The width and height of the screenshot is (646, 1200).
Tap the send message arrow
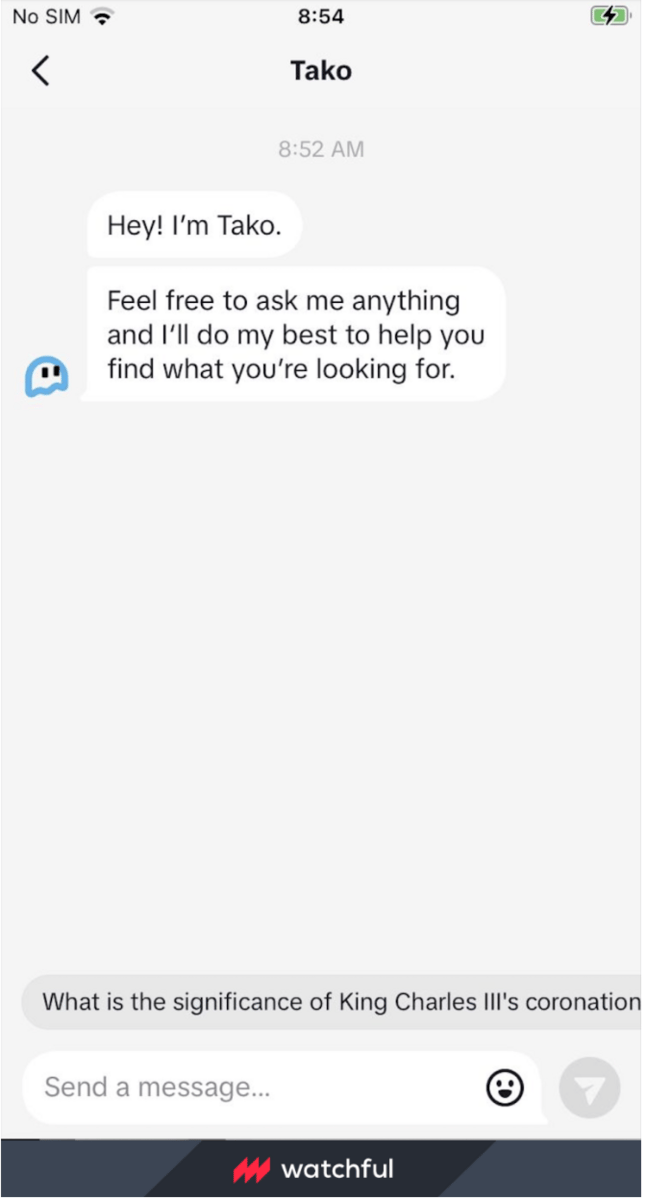coord(590,1087)
